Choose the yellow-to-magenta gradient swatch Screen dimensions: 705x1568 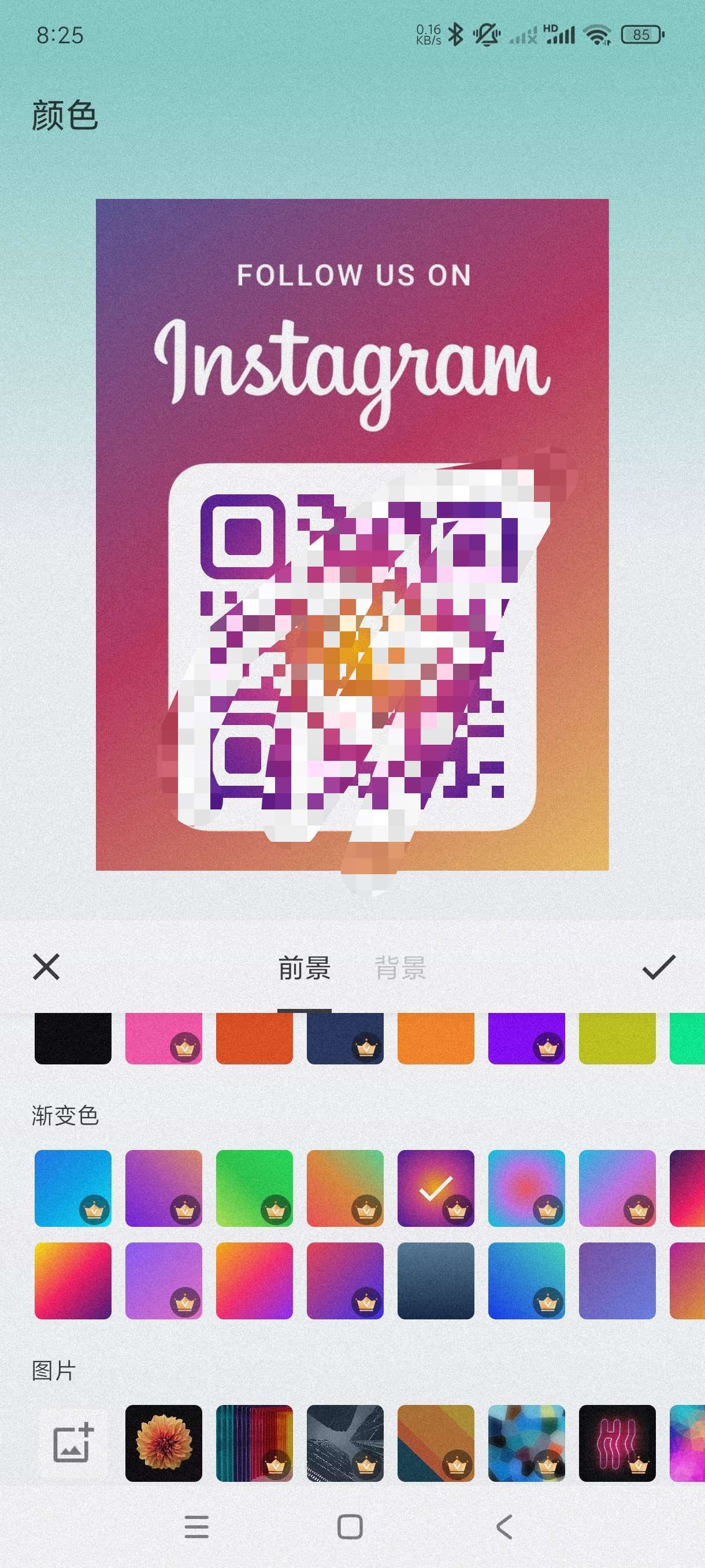(73, 1281)
